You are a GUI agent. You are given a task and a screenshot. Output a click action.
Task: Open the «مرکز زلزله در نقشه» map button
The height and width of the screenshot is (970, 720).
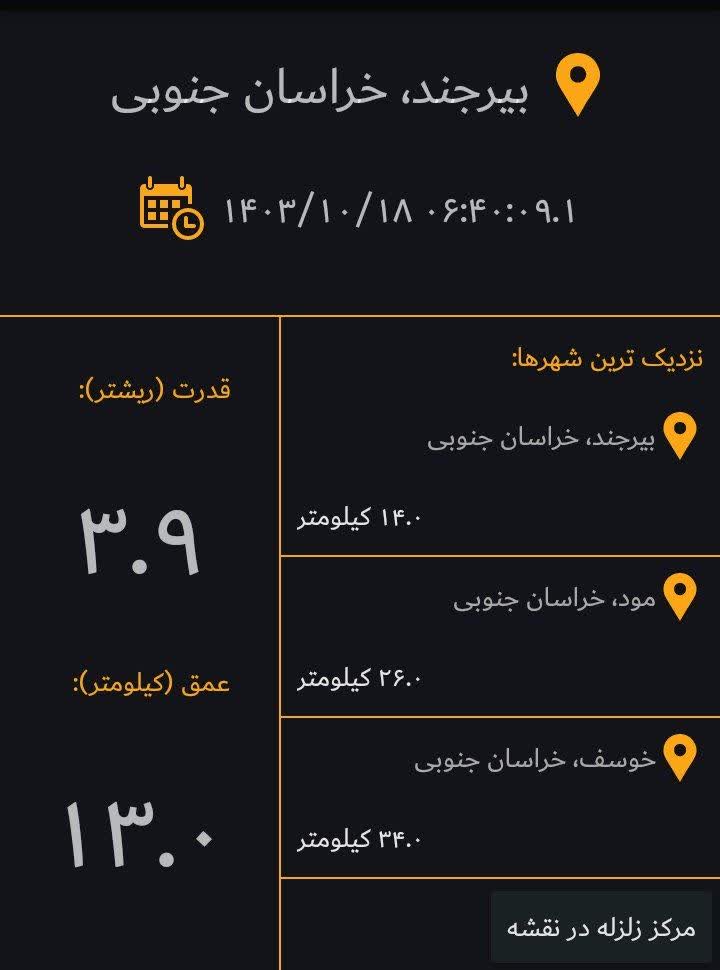click(x=601, y=927)
